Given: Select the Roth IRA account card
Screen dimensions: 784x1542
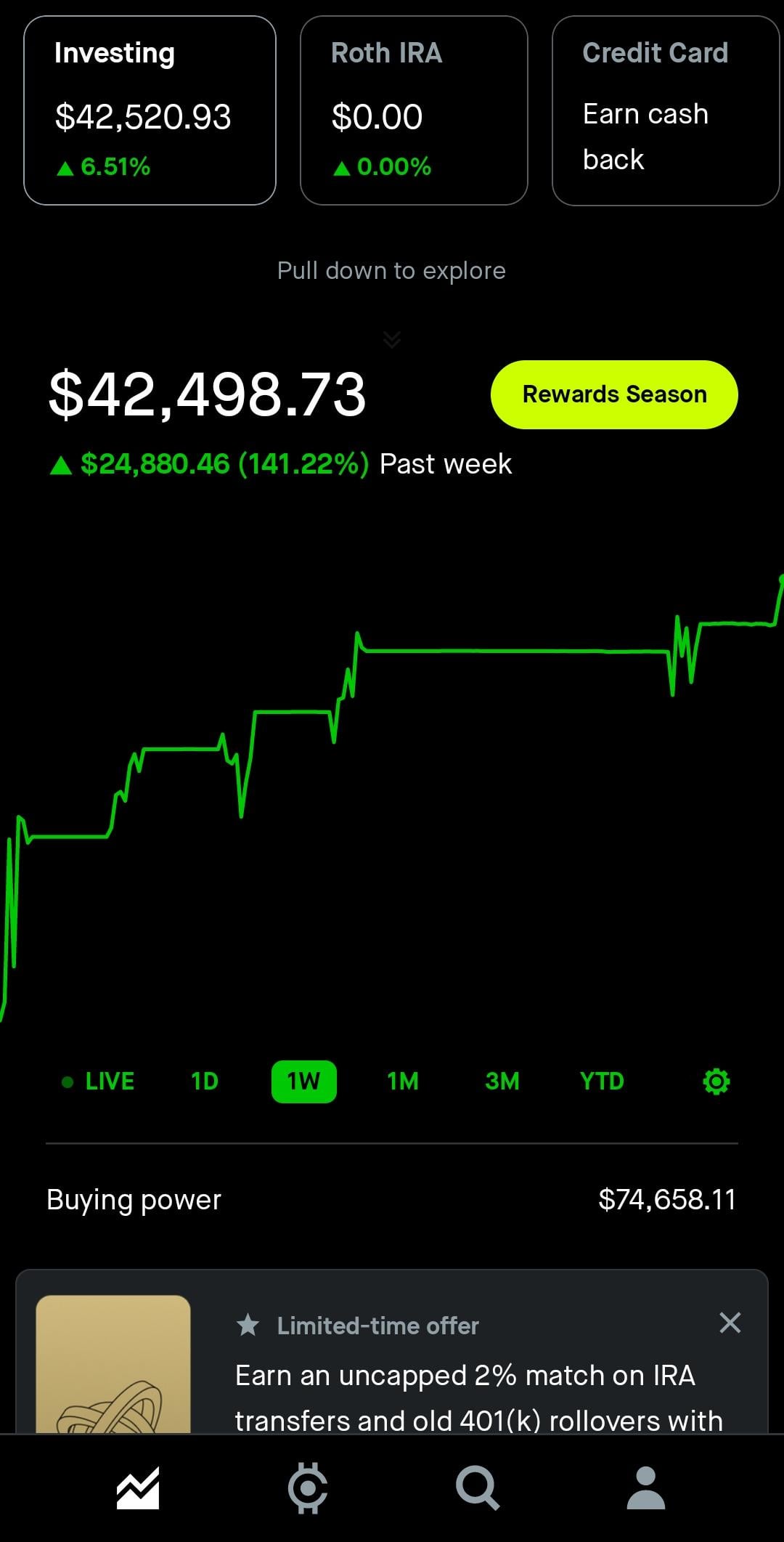Looking at the screenshot, I should pos(414,110).
